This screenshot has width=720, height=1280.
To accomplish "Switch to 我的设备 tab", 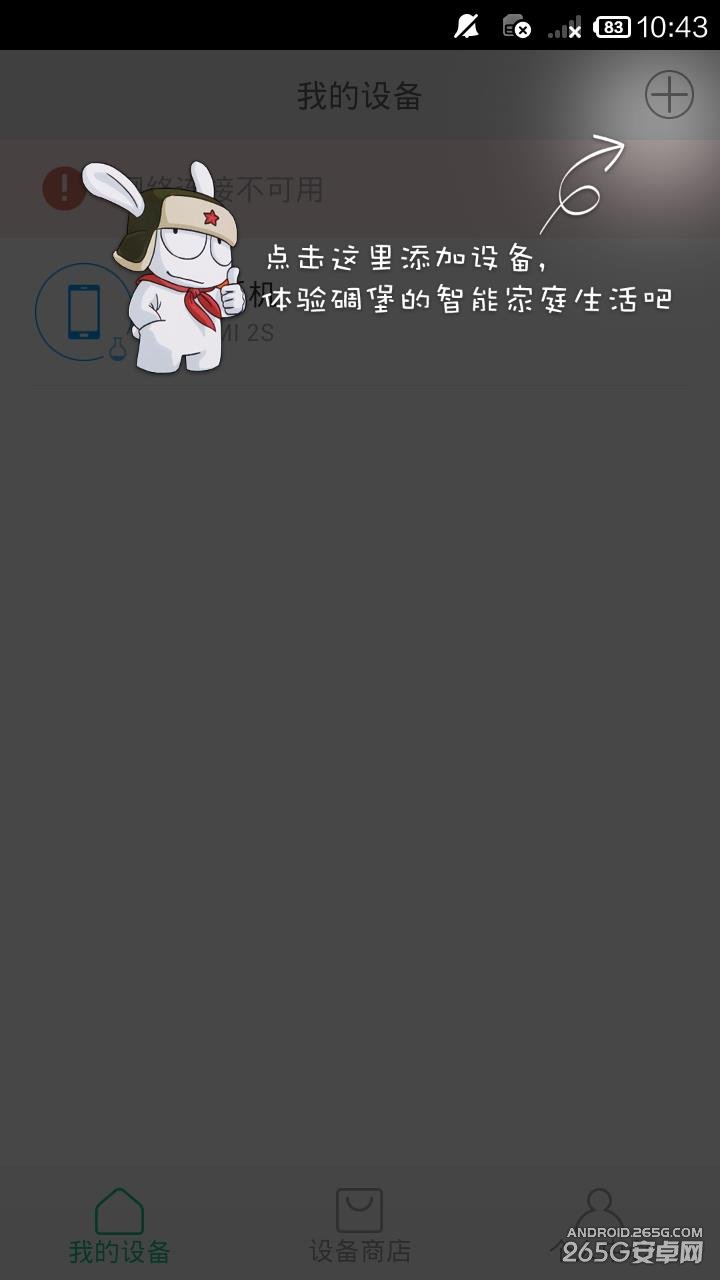I will 119,1225.
